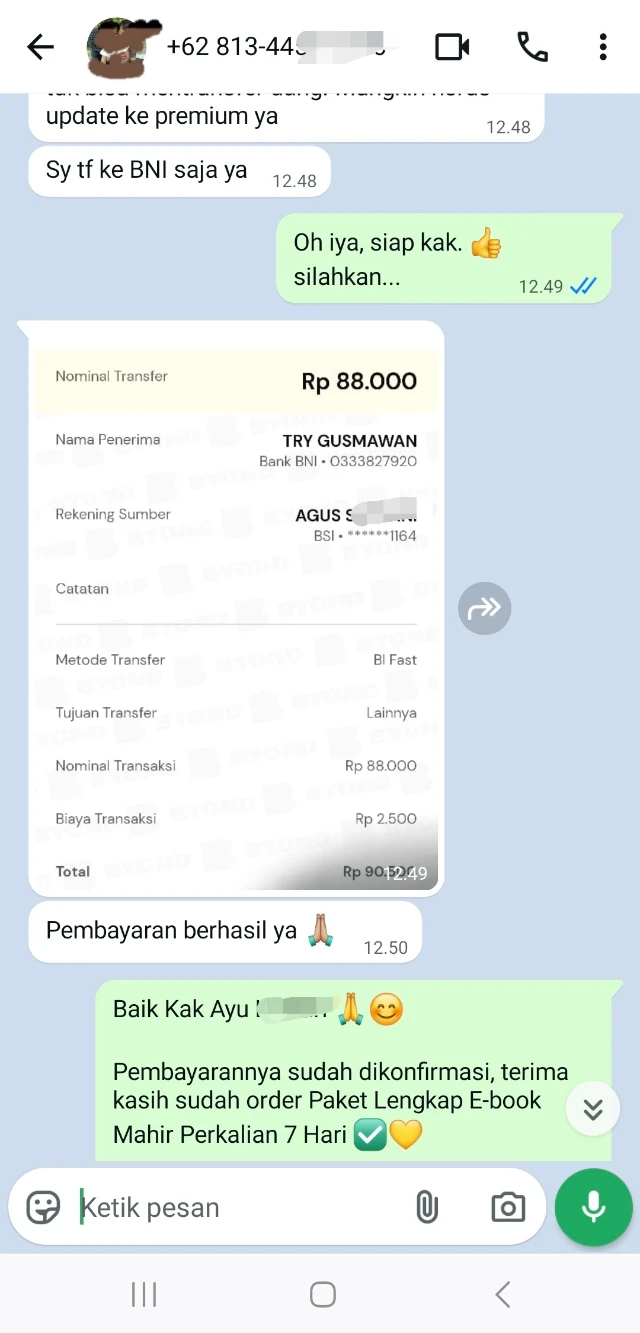Screen dimensions: 640x1333
Task: Open the emoji and sticker picker
Action: coord(43,1208)
